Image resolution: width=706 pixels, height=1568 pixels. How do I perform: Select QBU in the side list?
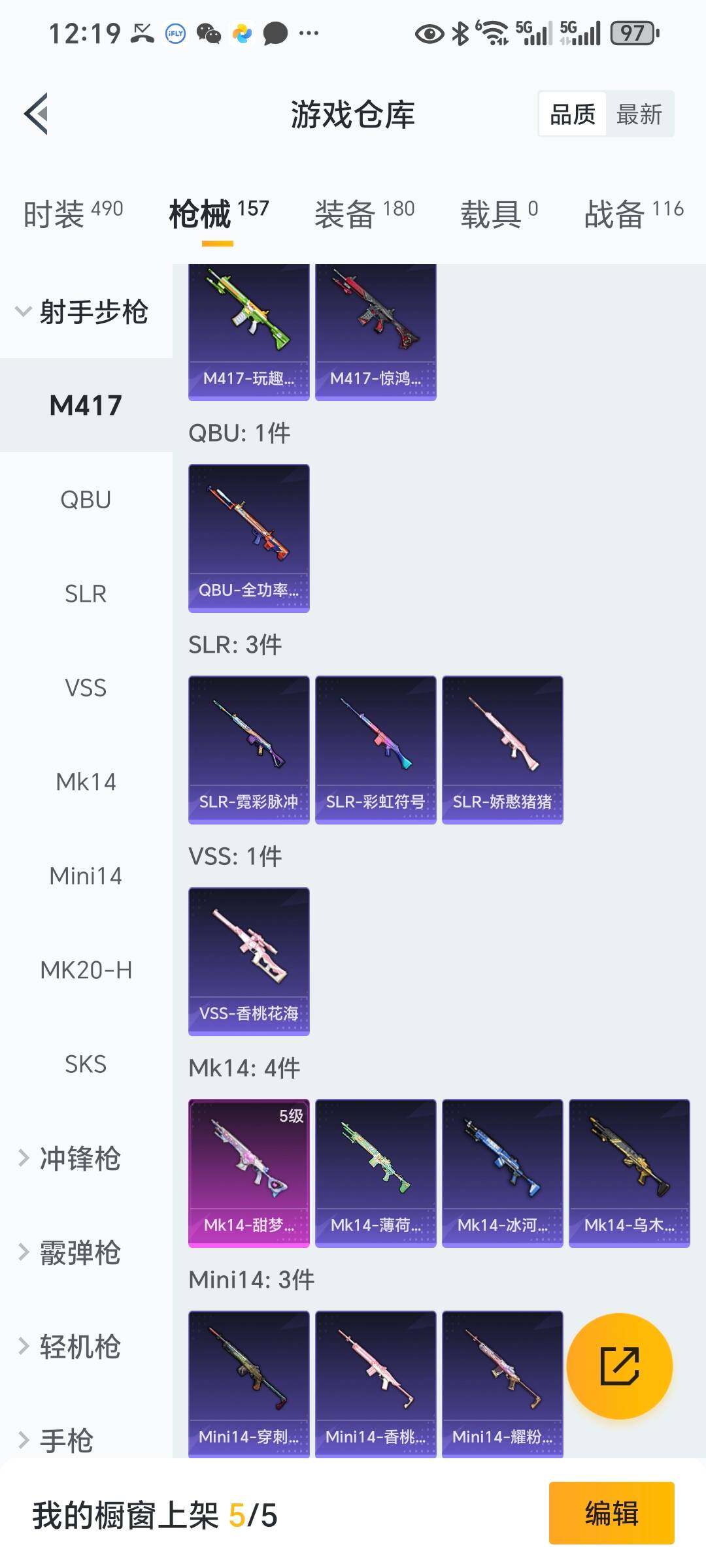pyautogui.click(x=86, y=500)
